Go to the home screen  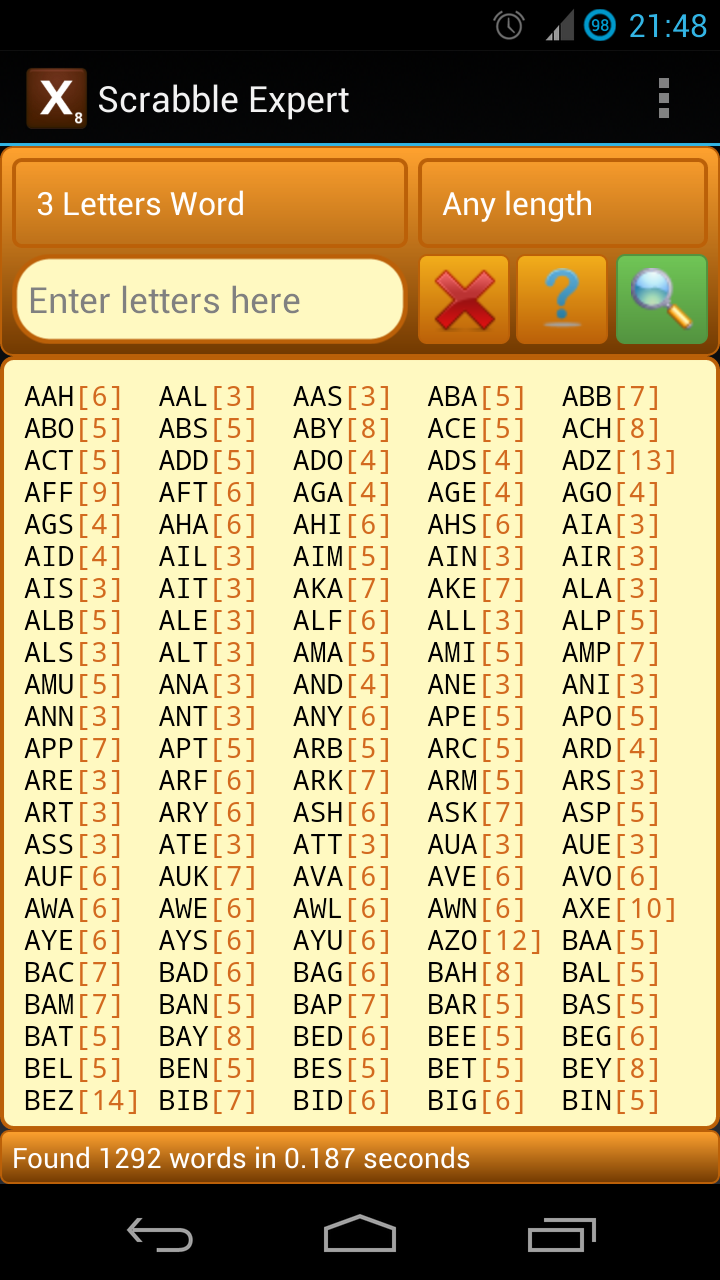pyautogui.click(x=360, y=1235)
